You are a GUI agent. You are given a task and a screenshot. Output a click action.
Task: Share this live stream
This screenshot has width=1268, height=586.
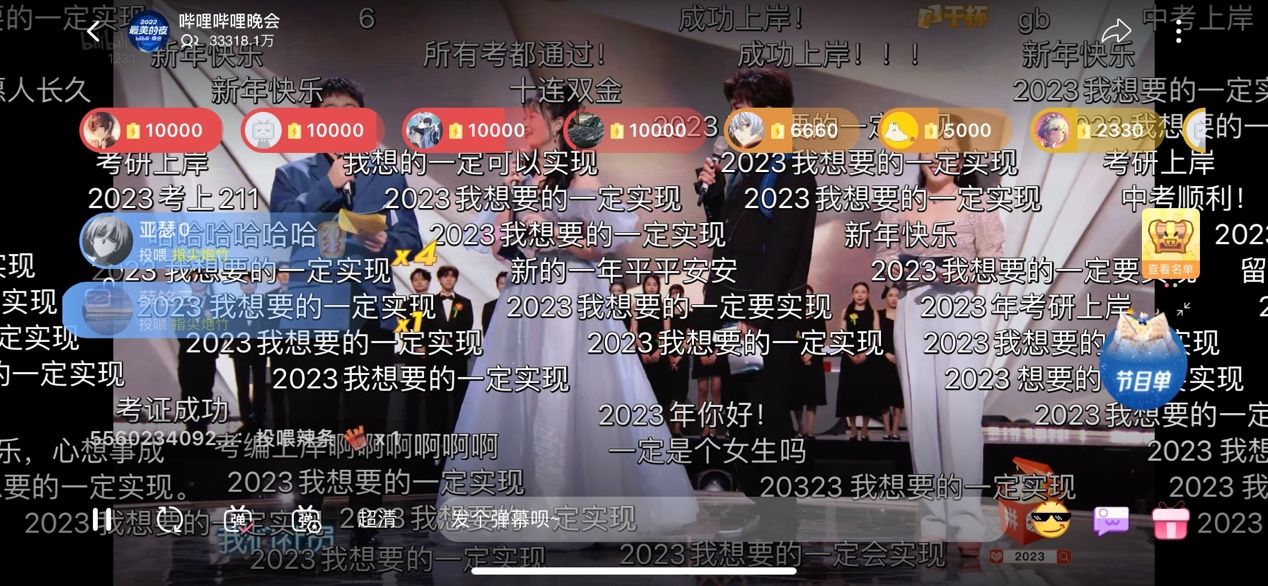(1116, 31)
